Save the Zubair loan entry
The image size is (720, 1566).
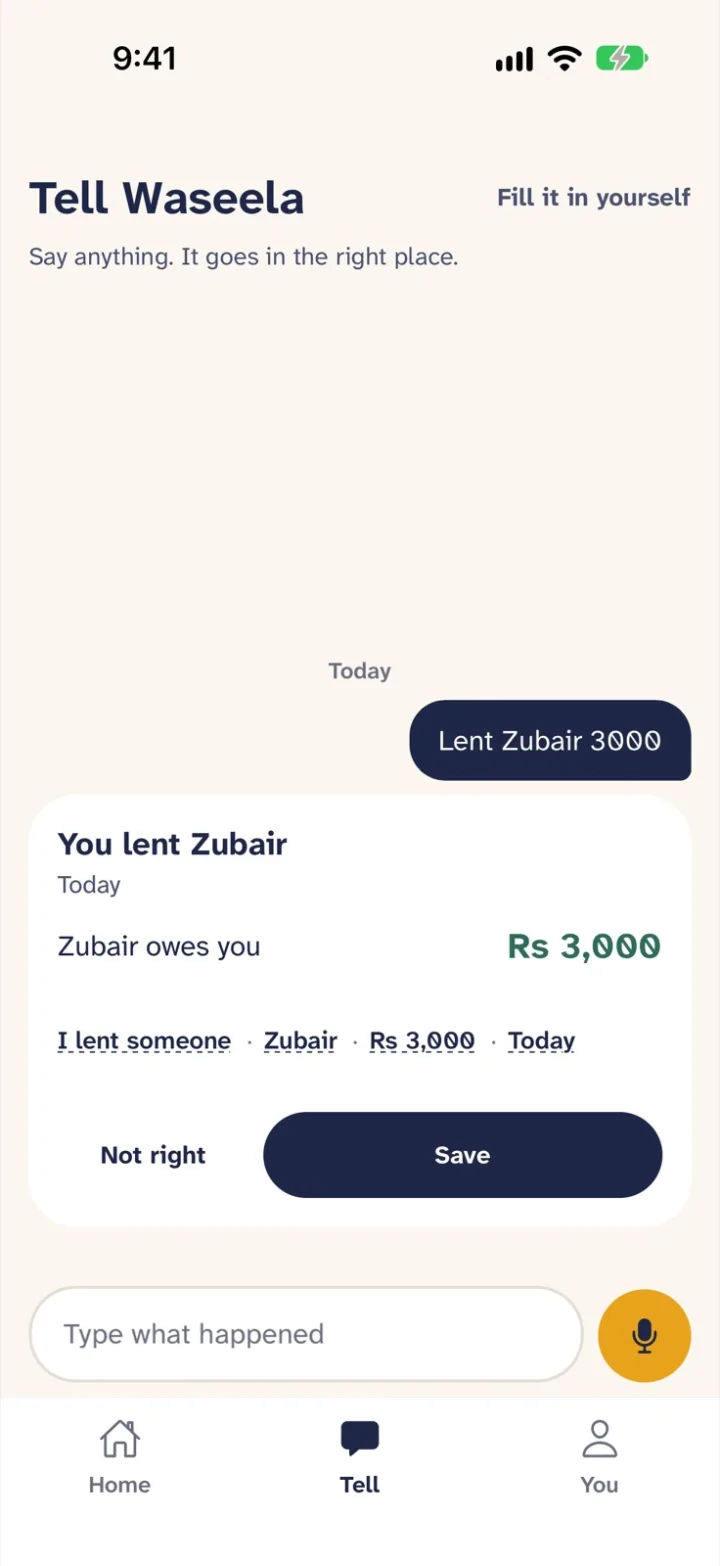tap(462, 1155)
